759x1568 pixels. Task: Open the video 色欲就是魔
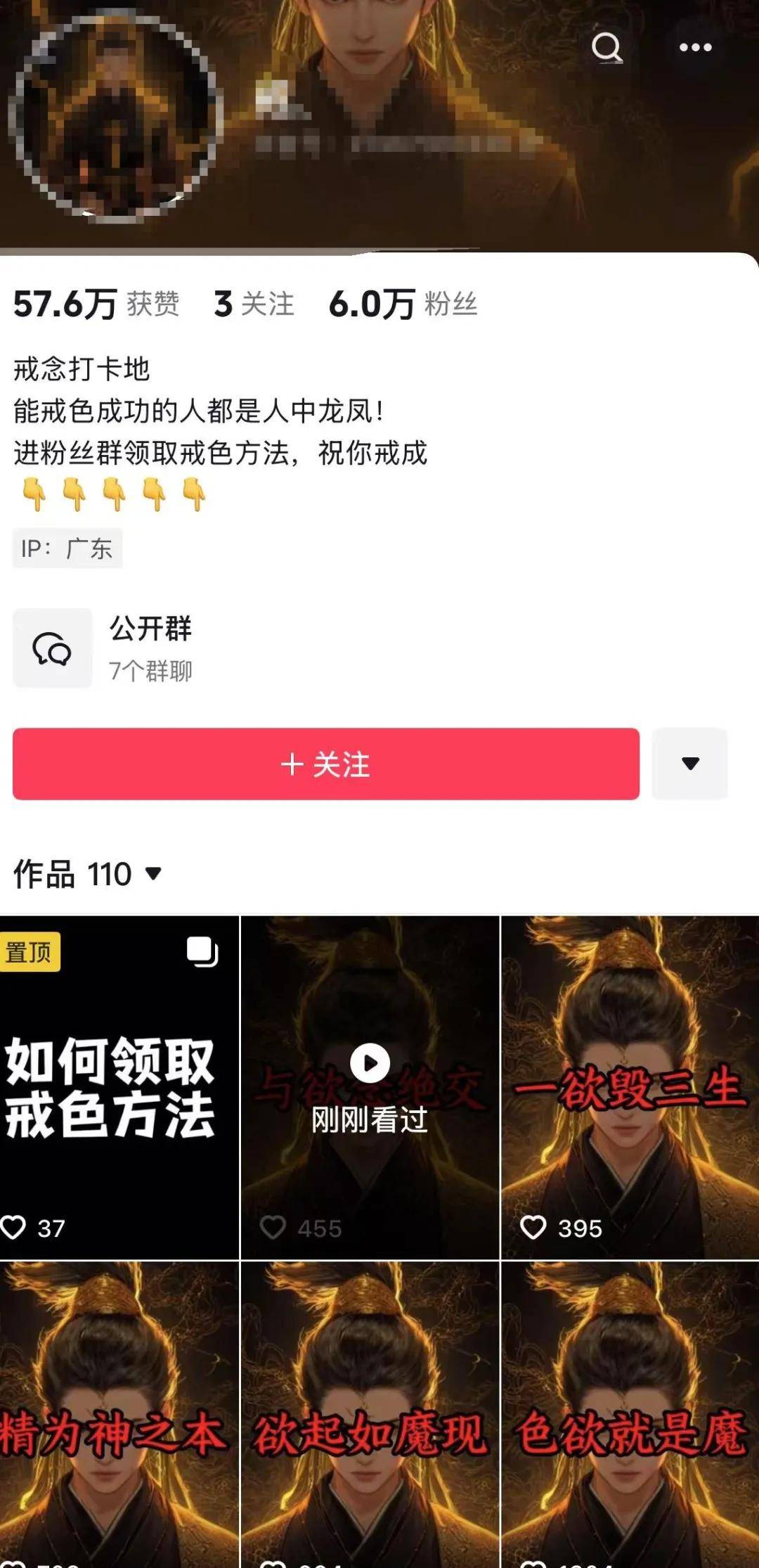pos(630,1413)
